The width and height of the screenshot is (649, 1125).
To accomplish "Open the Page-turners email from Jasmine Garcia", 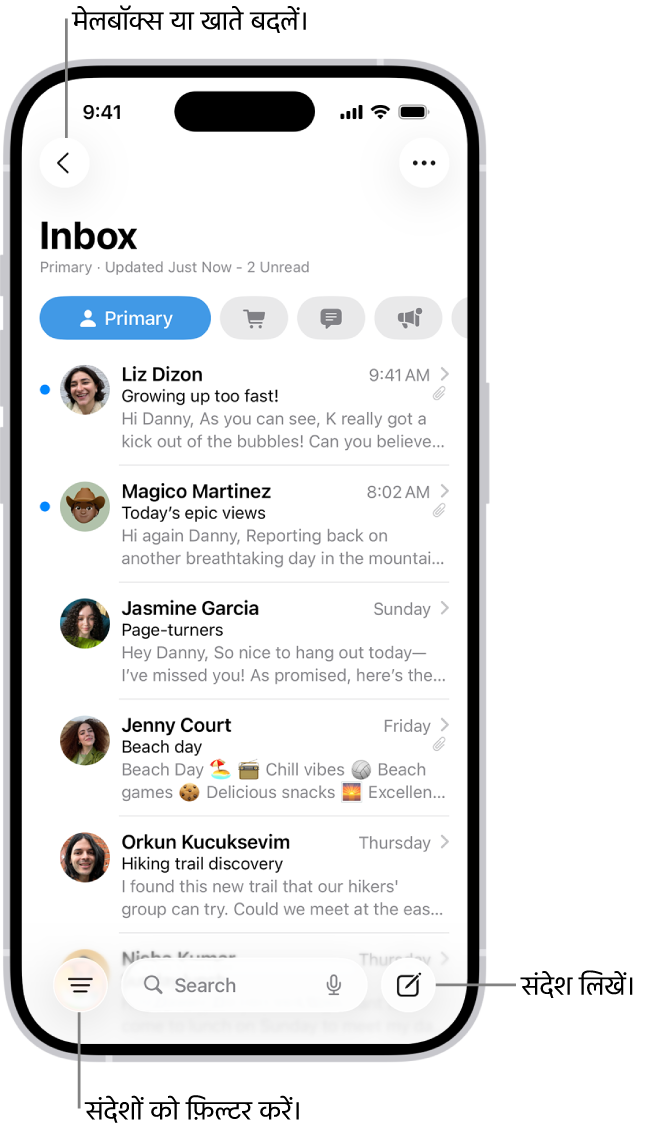I will [x=282, y=641].
